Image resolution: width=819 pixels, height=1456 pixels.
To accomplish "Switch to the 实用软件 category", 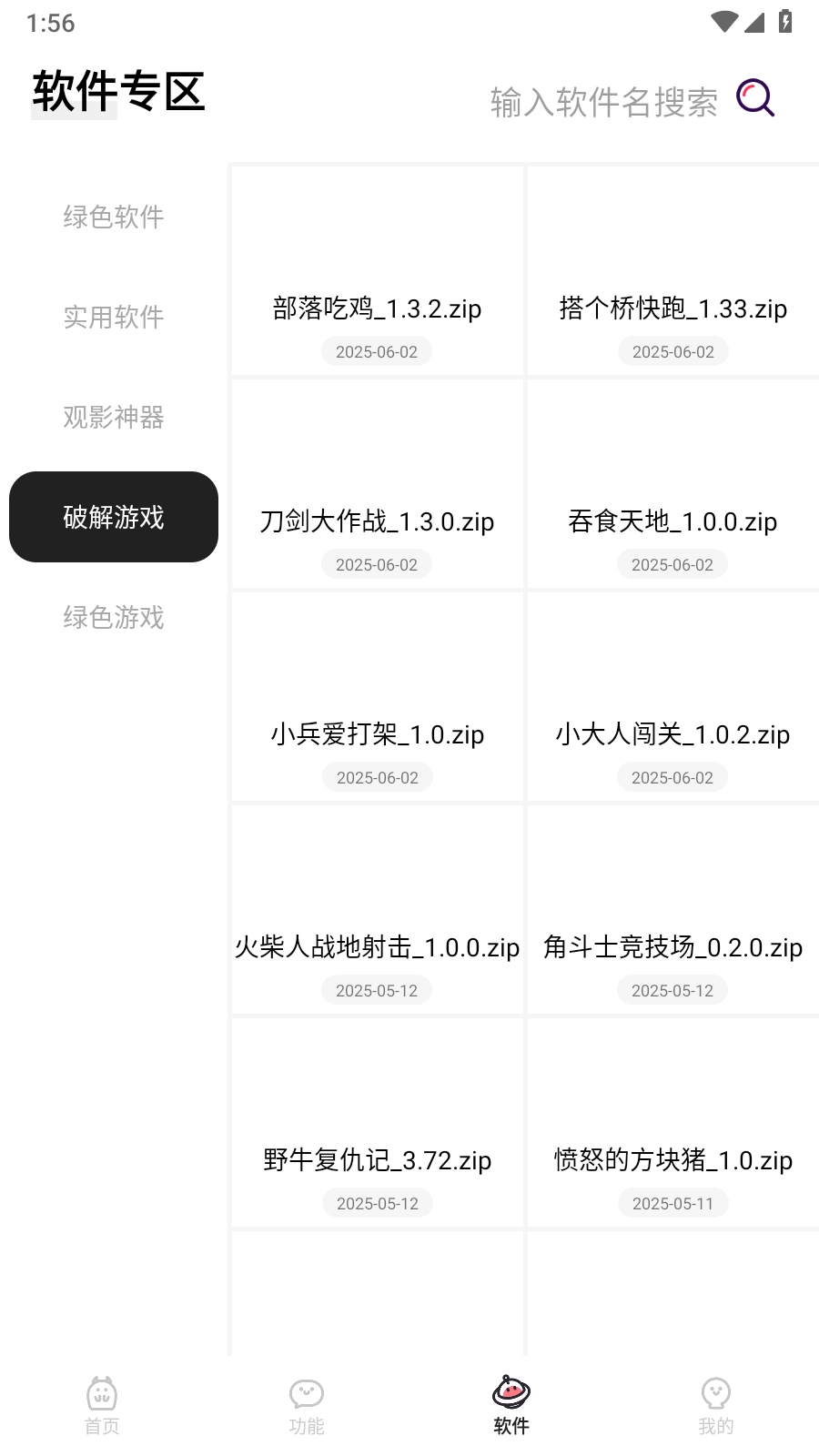I will [113, 317].
